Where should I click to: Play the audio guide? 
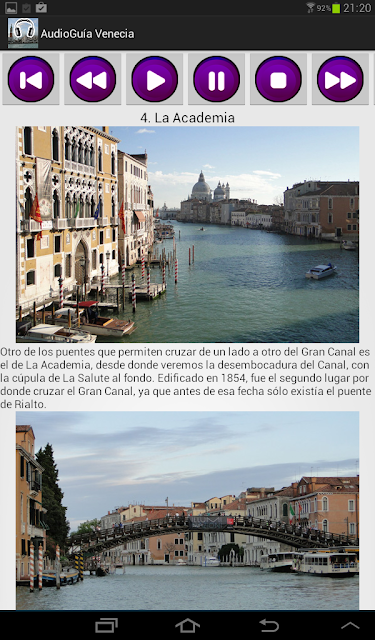[155, 79]
